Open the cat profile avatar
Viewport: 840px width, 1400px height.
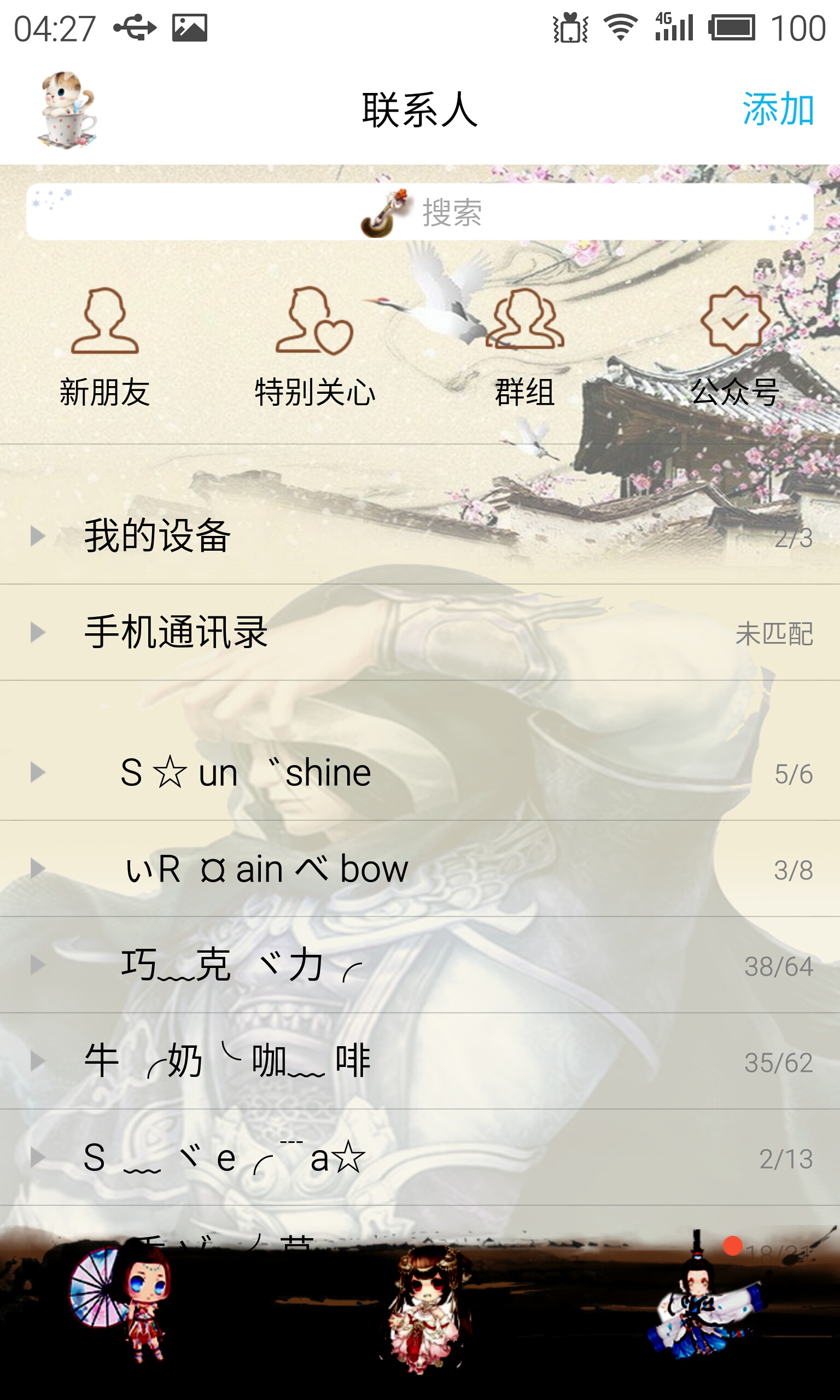coord(67,110)
